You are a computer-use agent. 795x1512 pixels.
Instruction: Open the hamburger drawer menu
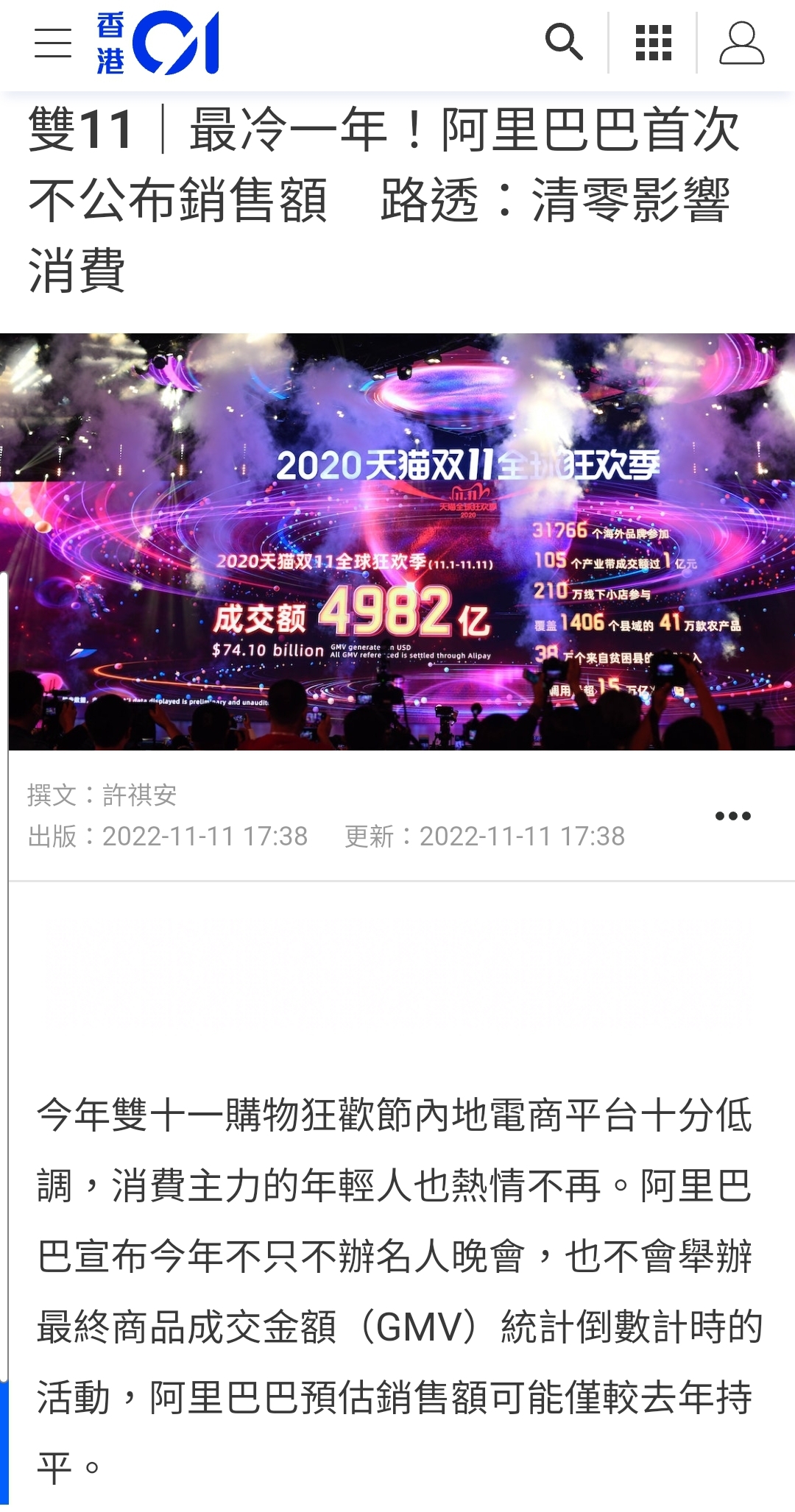(x=53, y=43)
